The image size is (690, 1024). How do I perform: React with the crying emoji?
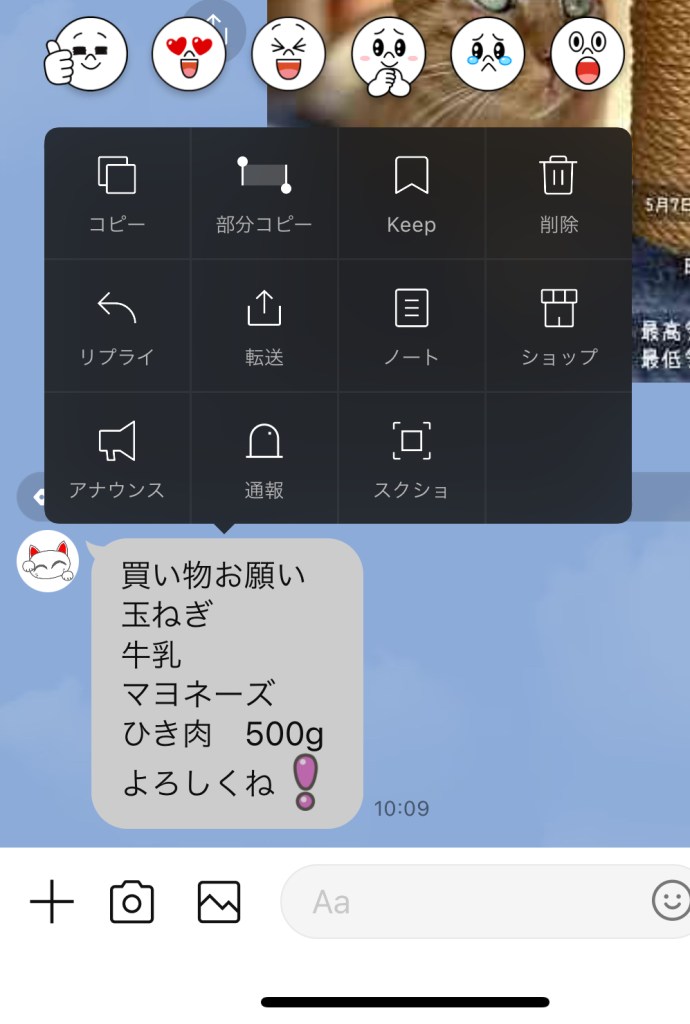(x=488, y=55)
